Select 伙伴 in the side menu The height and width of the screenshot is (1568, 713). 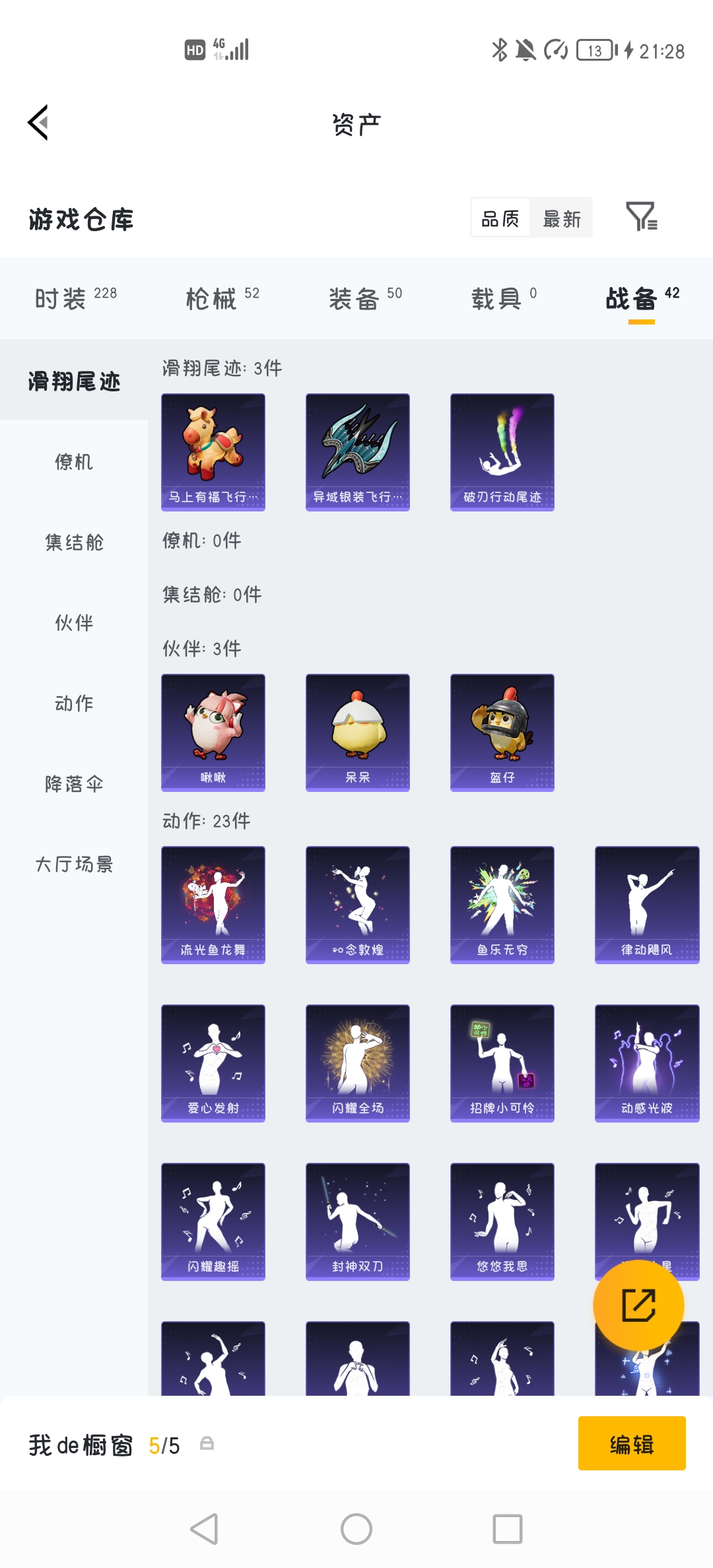74,622
